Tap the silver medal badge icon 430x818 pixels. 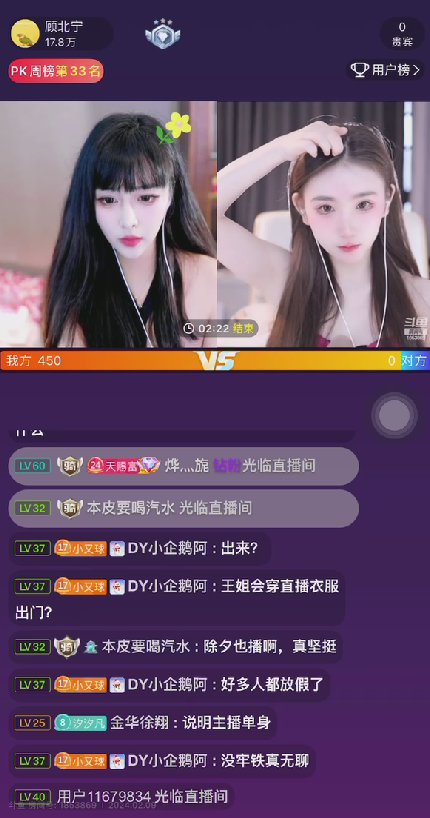point(162,34)
